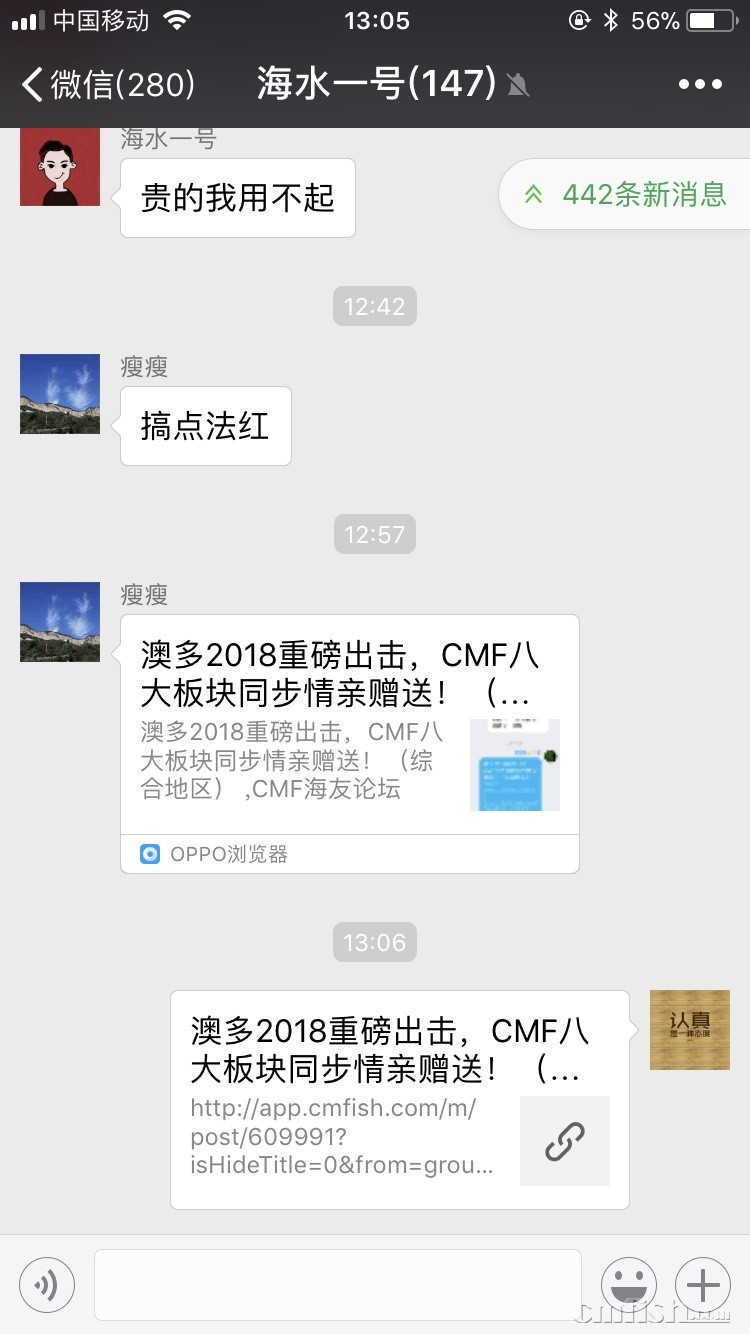Open the emoji sticker panel
Image resolution: width=750 pixels, height=1334 pixels.
(x=629, y=1285)
